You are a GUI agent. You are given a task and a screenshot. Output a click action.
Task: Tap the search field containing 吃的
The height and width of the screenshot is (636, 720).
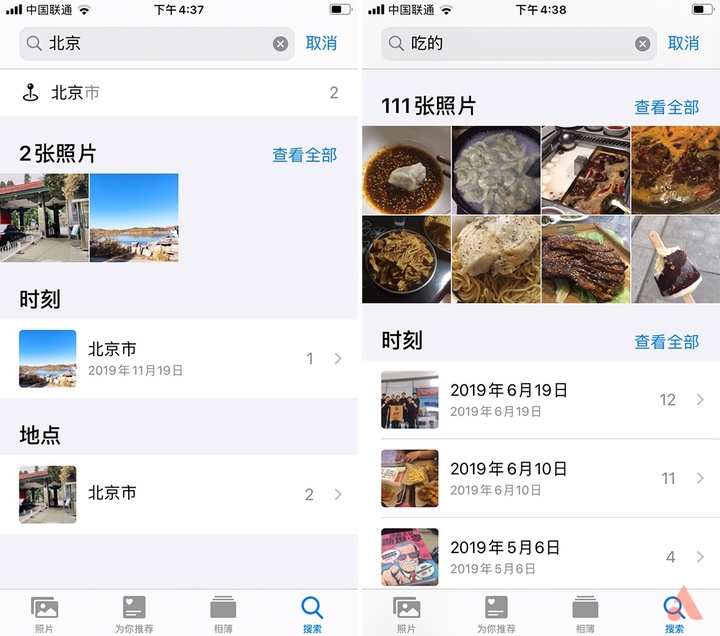[510, 44]
